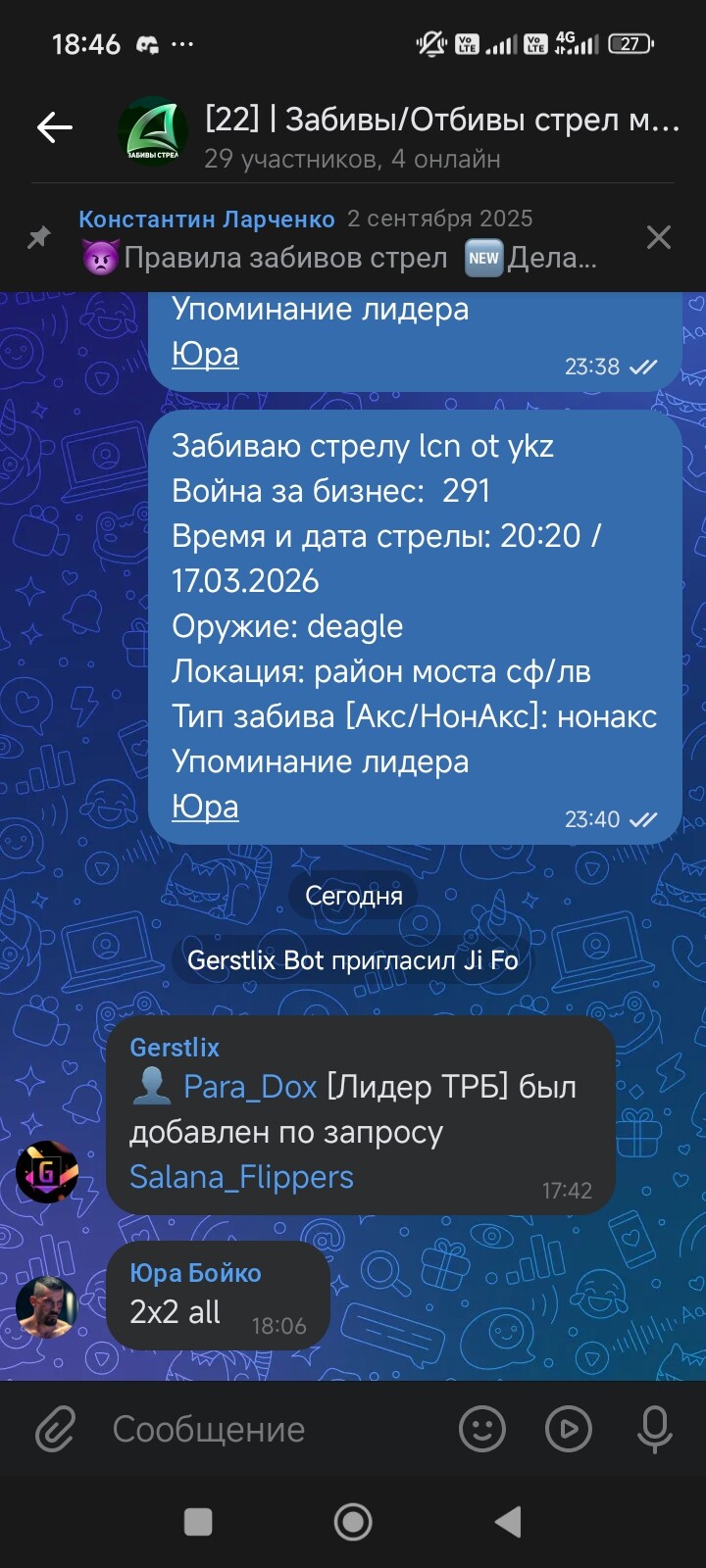Open the Salana_Flippers link
The height and width of the screenshot is (1568, 706).
241,1177
